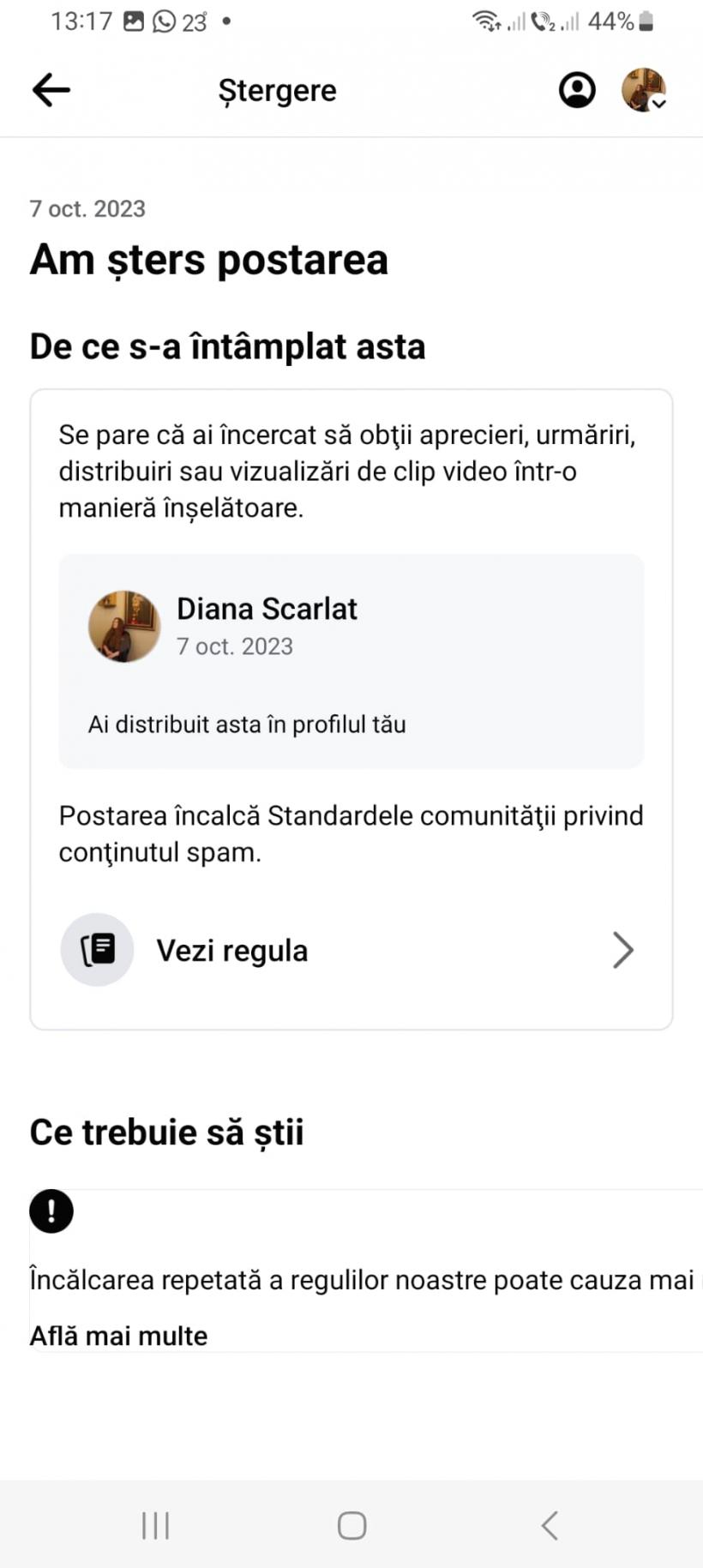Tap the Wi-Fi status icon

coord(487,21)
